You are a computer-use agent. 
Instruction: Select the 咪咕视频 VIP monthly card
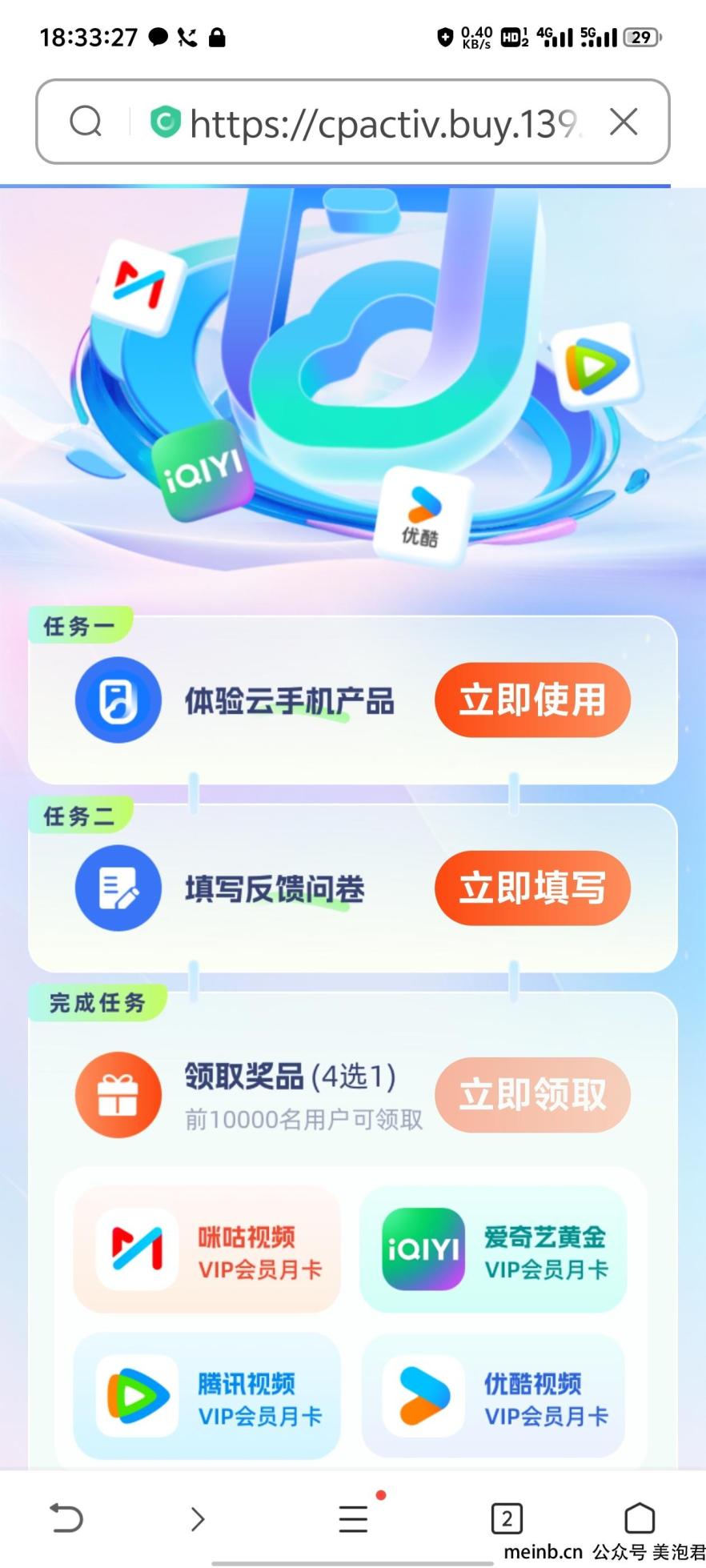coord(207,1249)
